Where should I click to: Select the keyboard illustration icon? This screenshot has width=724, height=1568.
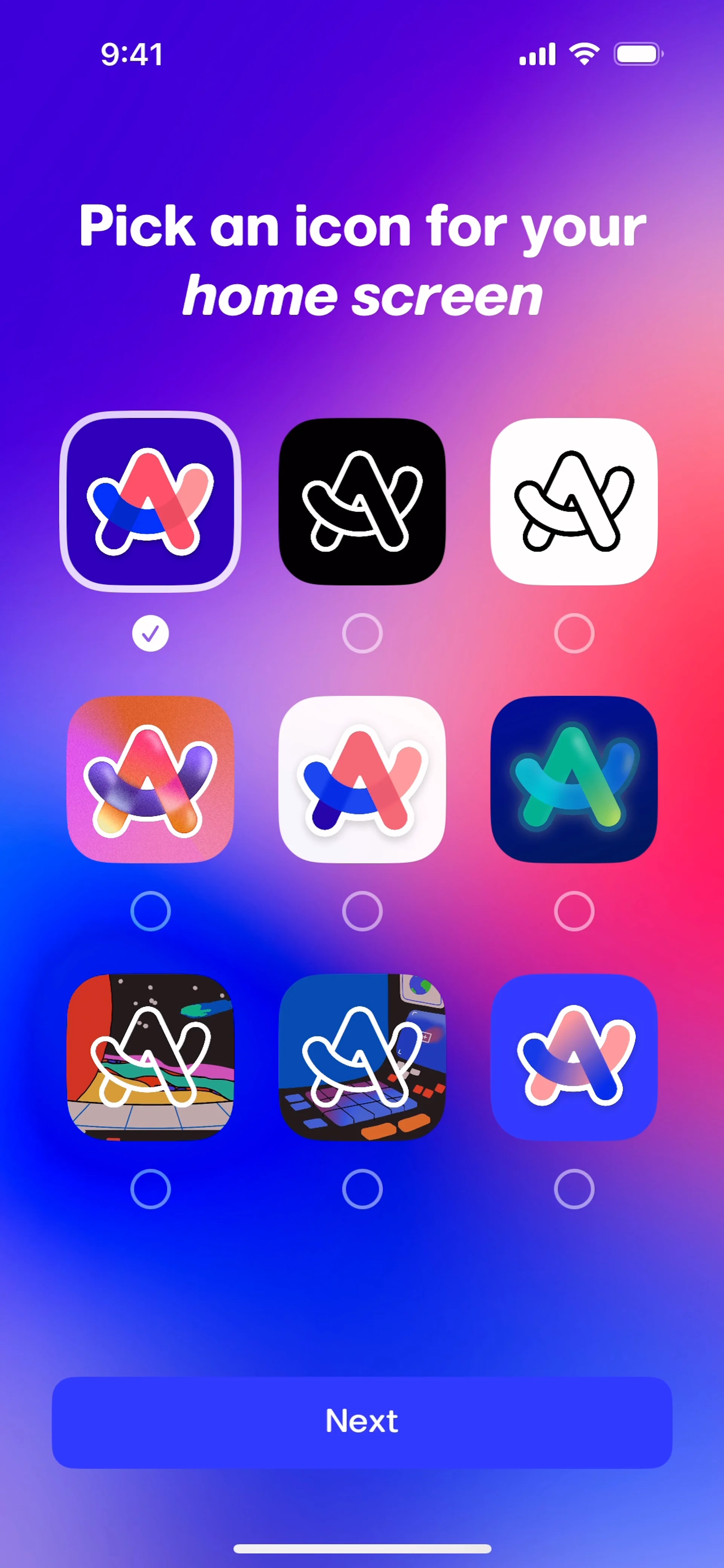[x=362, y=1057]
